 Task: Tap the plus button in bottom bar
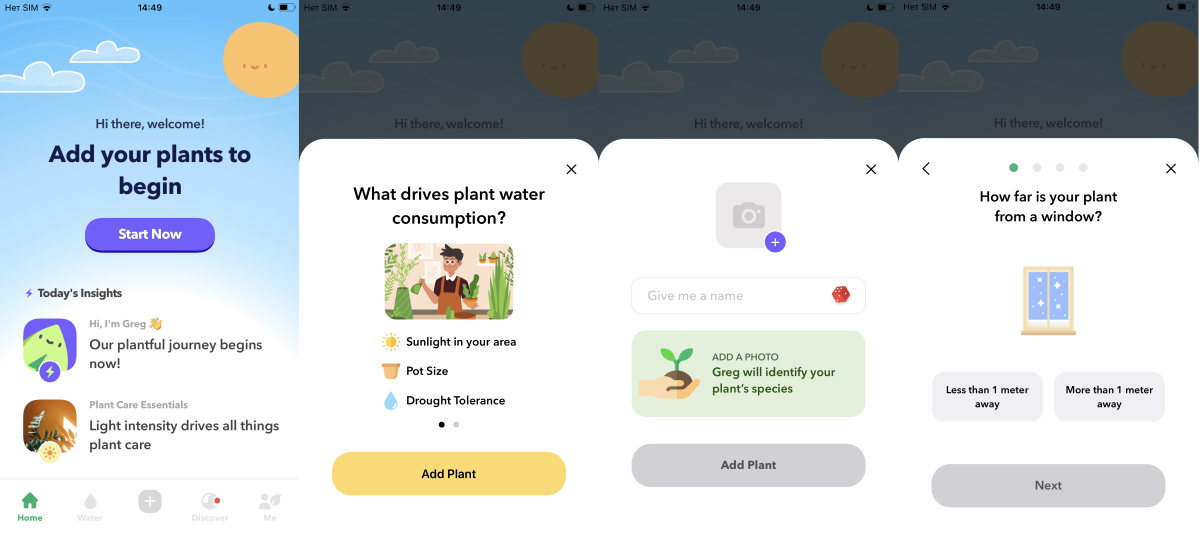(150, 502)
